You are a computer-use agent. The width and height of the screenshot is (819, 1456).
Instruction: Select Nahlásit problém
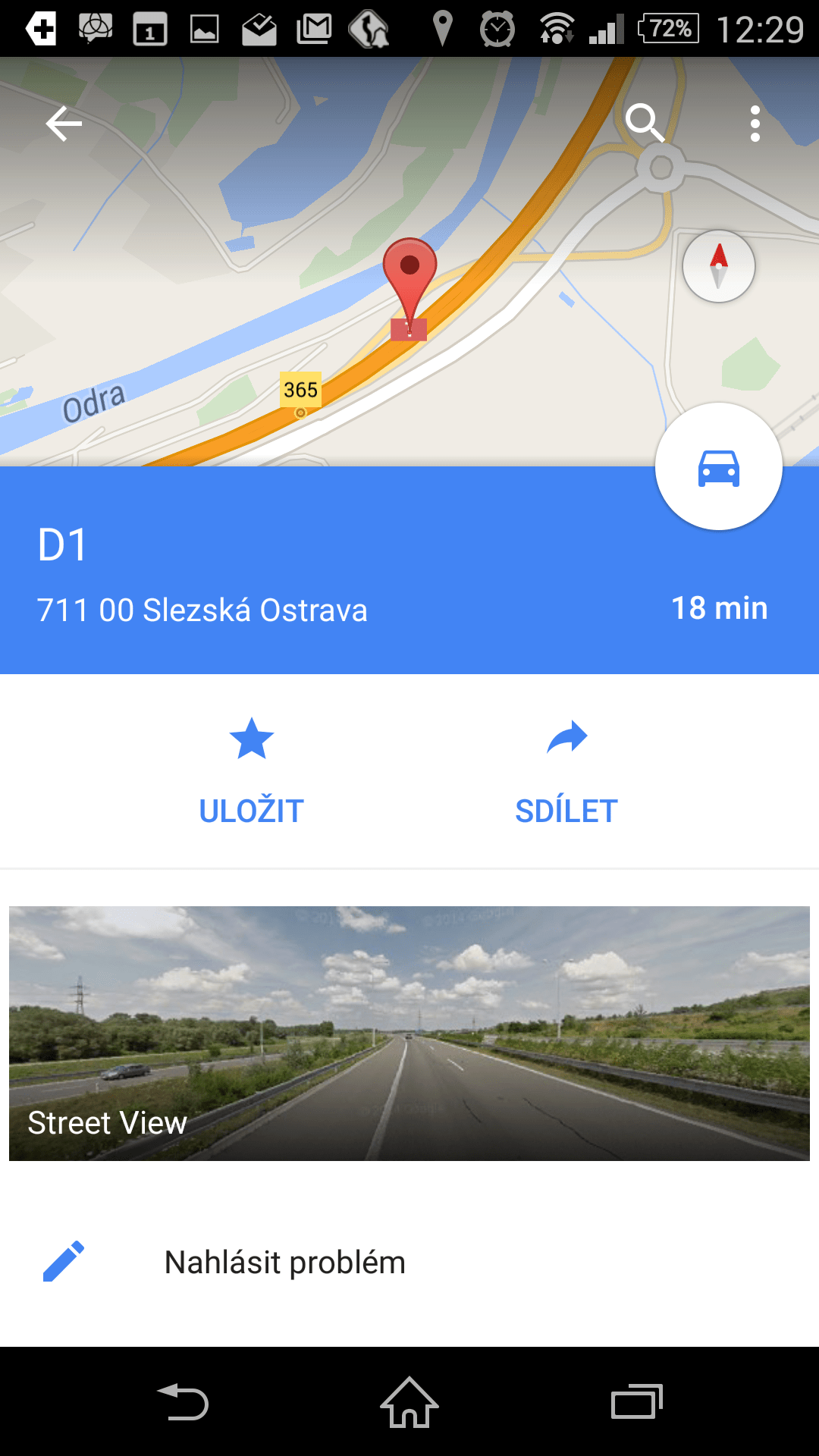(409, 1262)
